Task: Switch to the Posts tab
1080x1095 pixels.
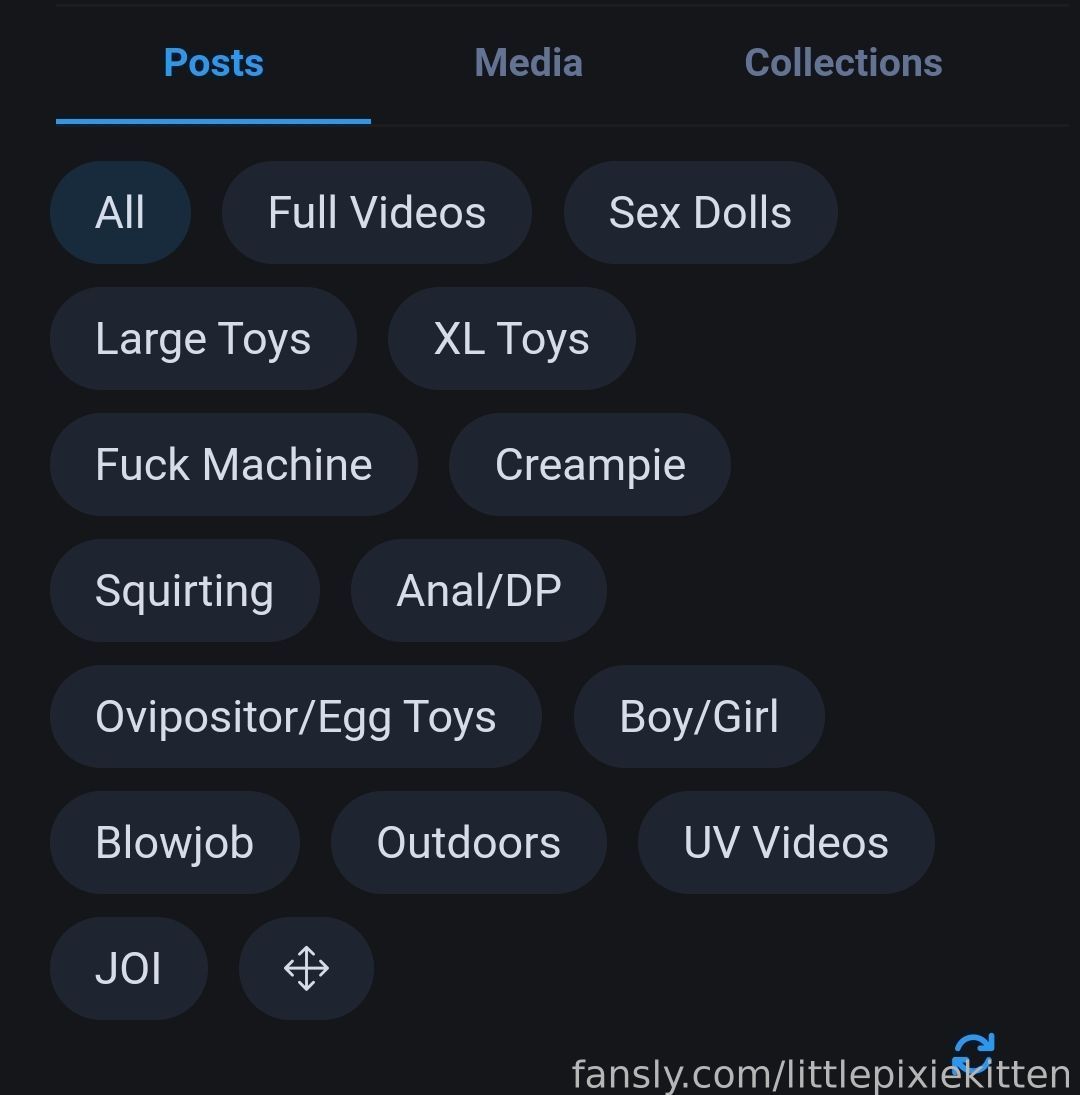Action: pos(213,63)
